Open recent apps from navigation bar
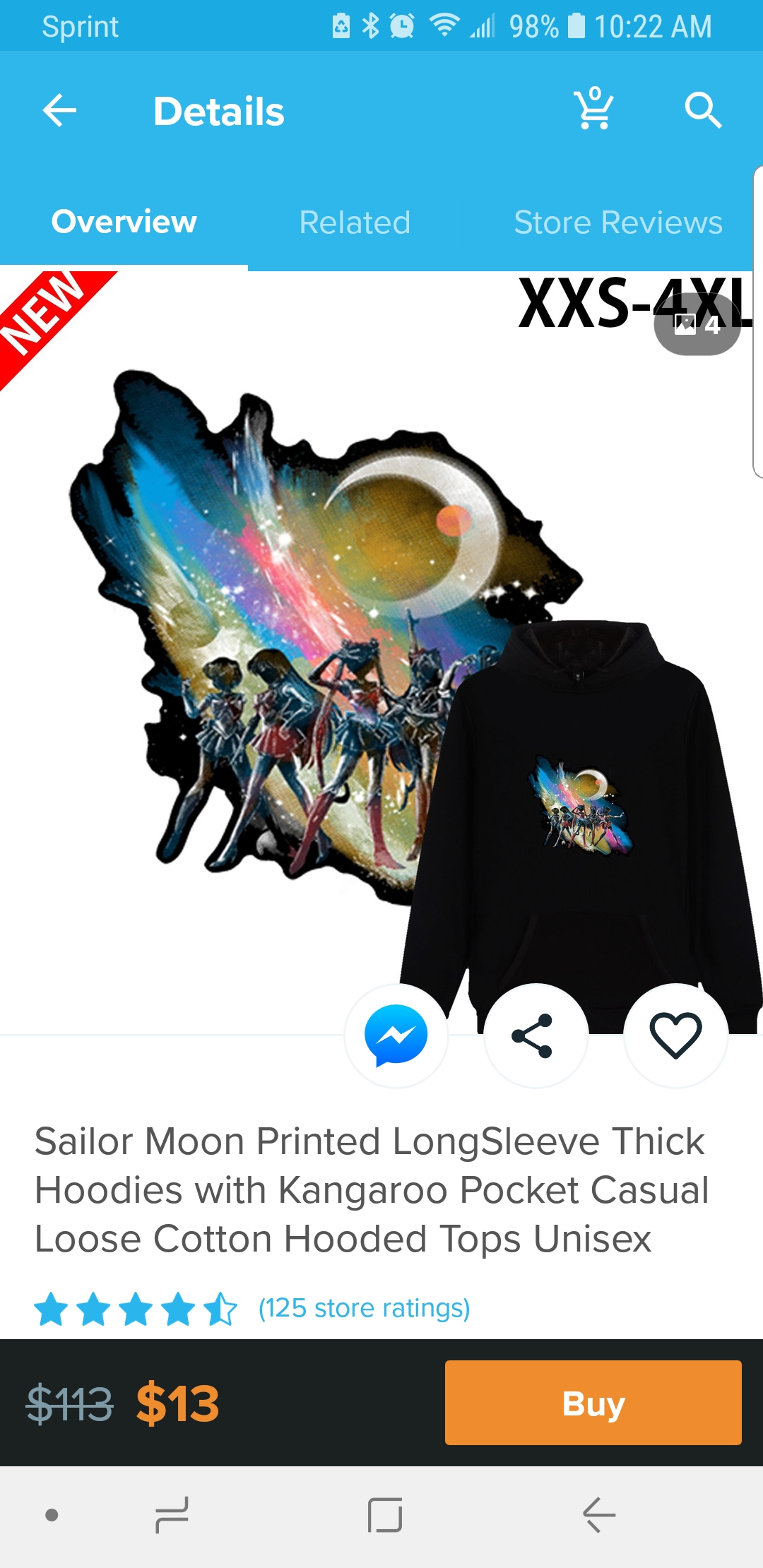Screen dimensions: 763x1568 [x=172, y=1516]
